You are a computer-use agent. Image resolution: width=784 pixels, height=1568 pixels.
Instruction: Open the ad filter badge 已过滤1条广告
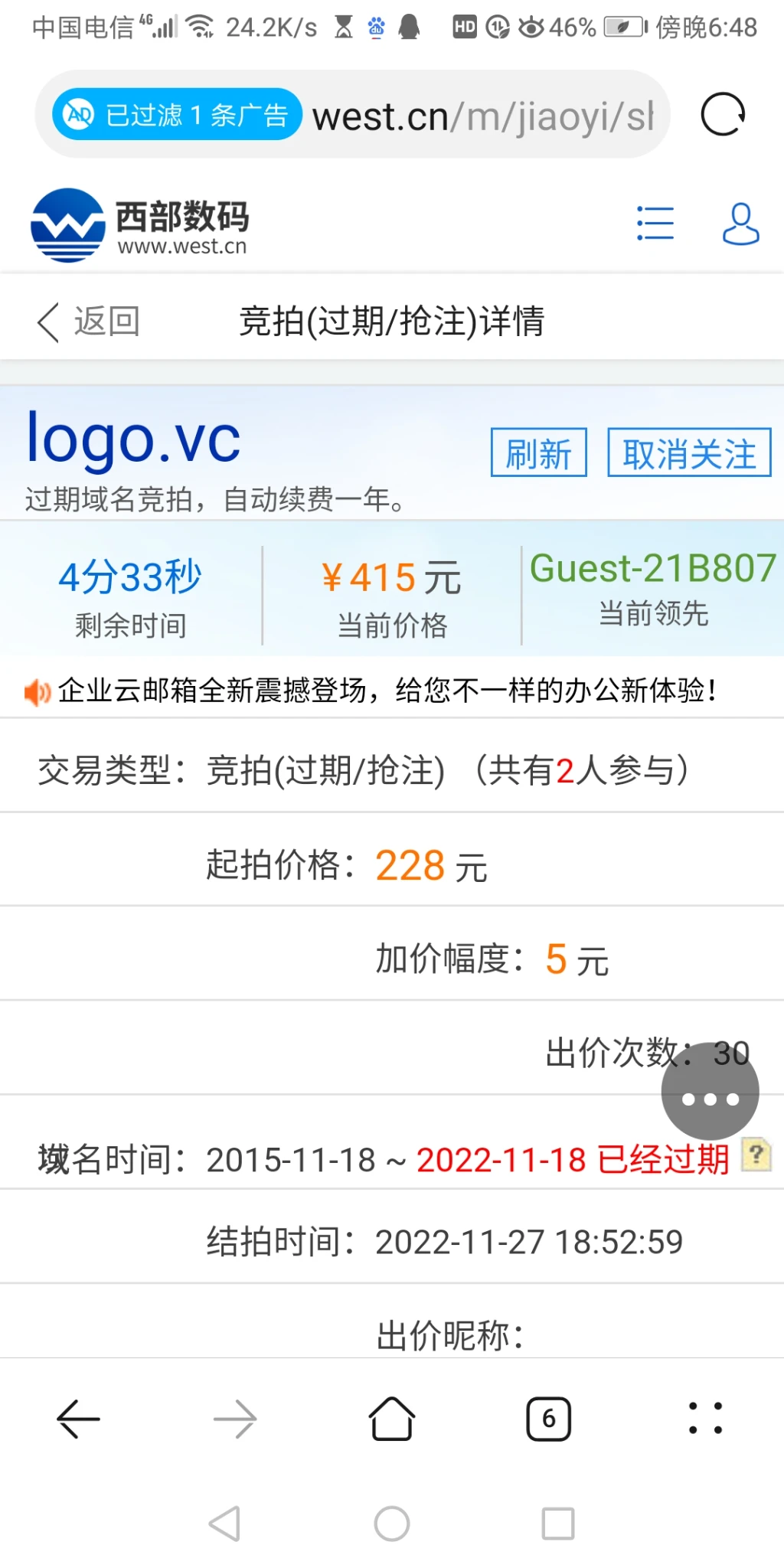[177, 115]
